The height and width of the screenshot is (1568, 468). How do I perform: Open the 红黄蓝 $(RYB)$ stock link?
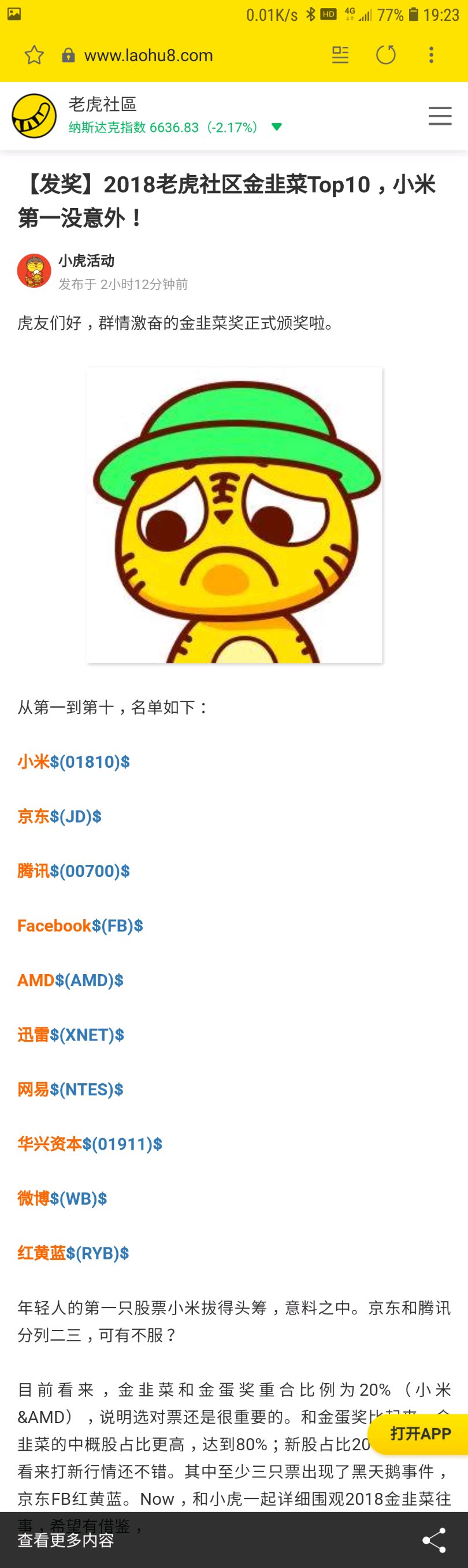pyautogui.click(x=73, y=1253)
